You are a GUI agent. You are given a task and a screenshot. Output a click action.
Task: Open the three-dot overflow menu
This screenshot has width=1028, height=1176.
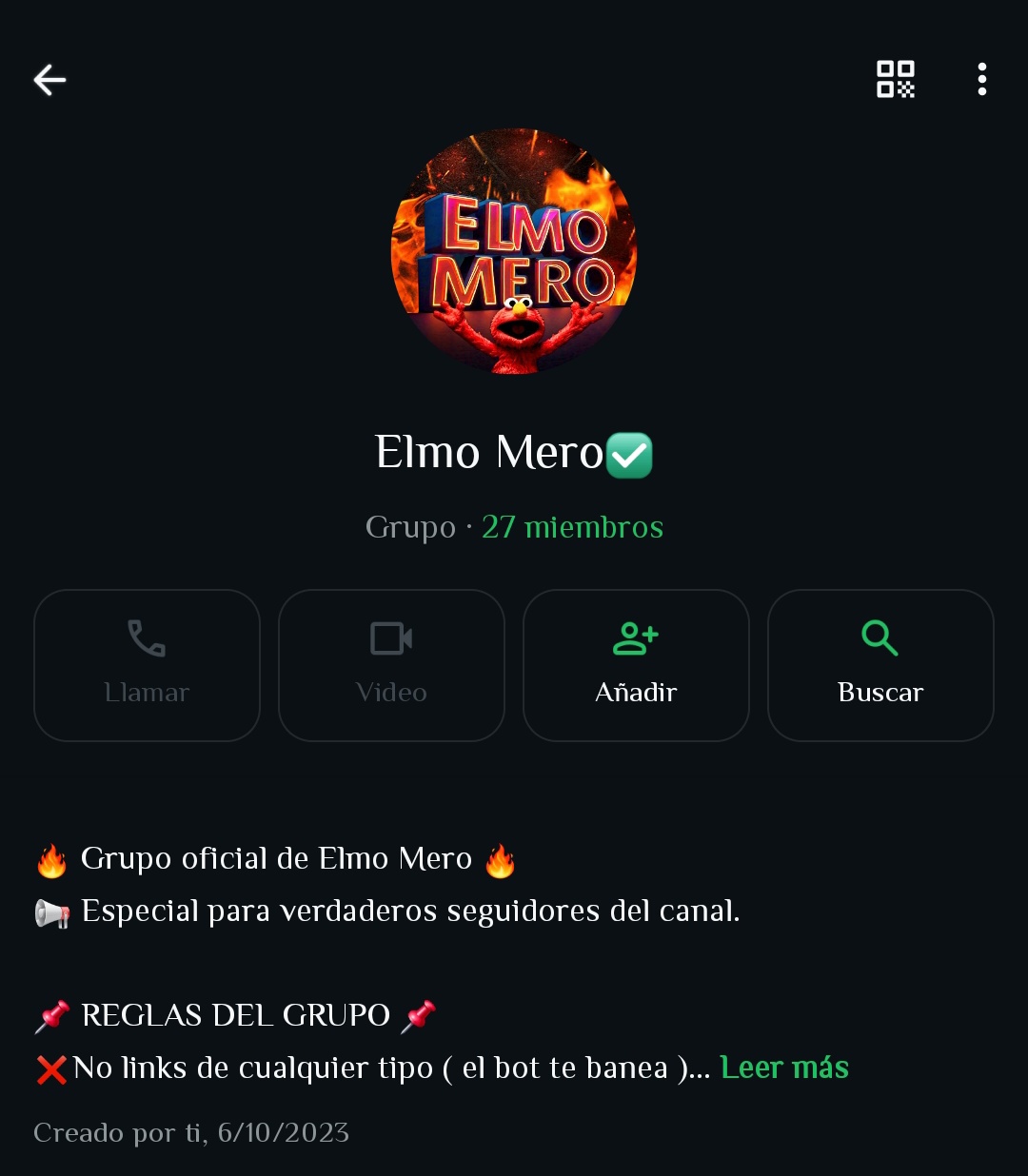(981, 80)
